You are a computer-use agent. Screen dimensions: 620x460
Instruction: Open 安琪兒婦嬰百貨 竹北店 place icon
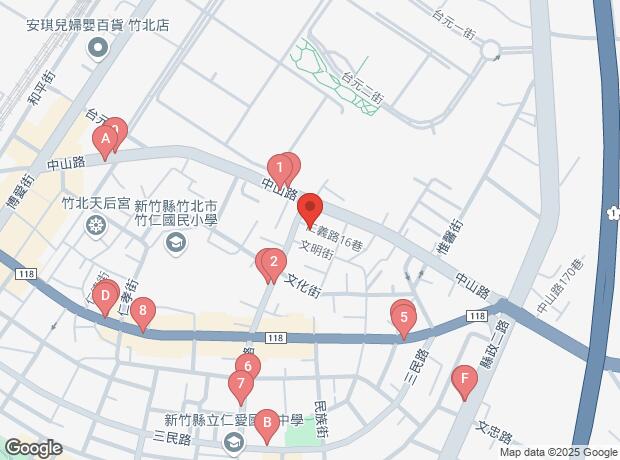tap(98, 48)
